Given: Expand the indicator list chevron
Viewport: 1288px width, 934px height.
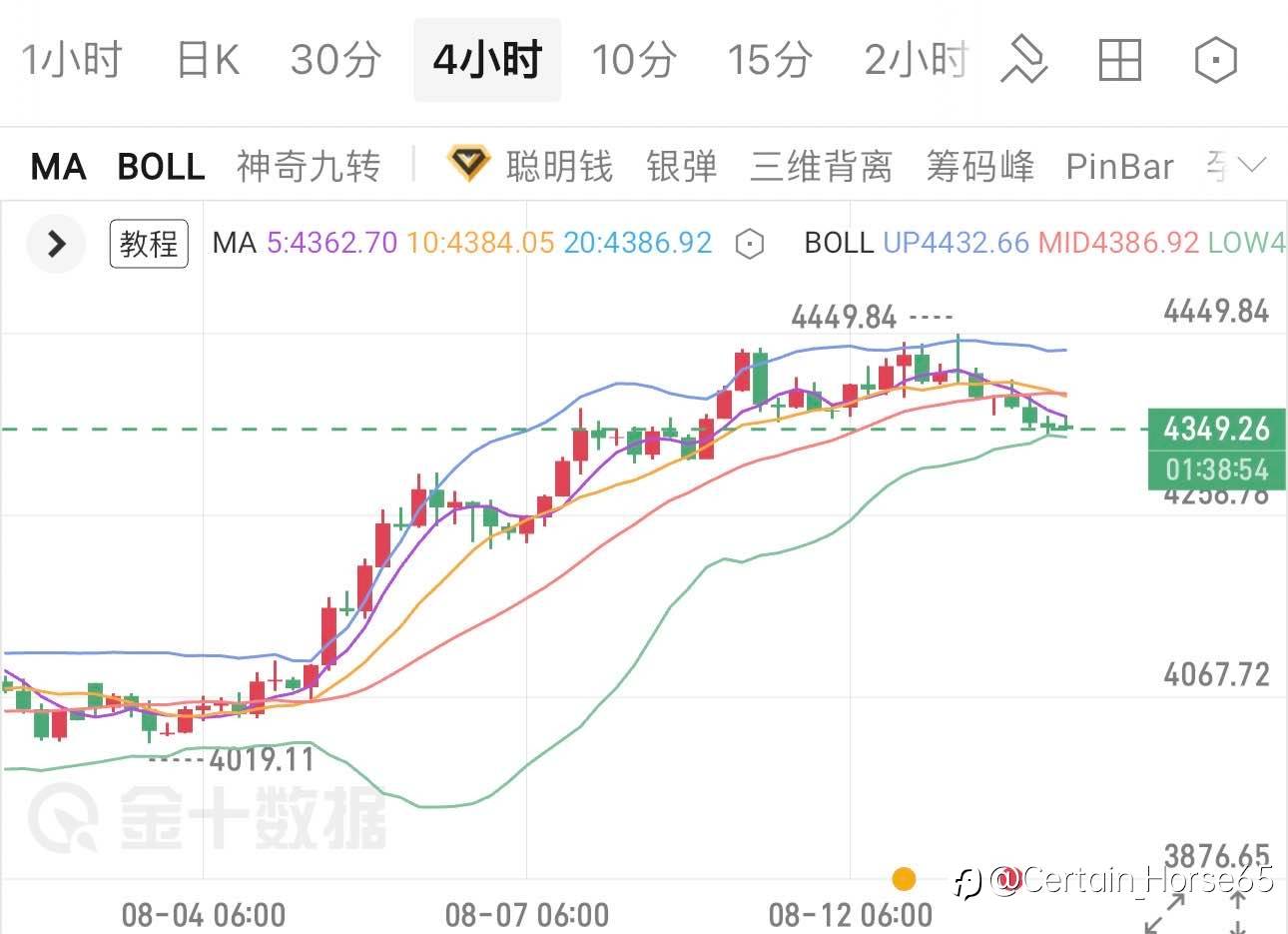Looking at the screenshot, I should pyautogui.click(x=1251, y=165).
